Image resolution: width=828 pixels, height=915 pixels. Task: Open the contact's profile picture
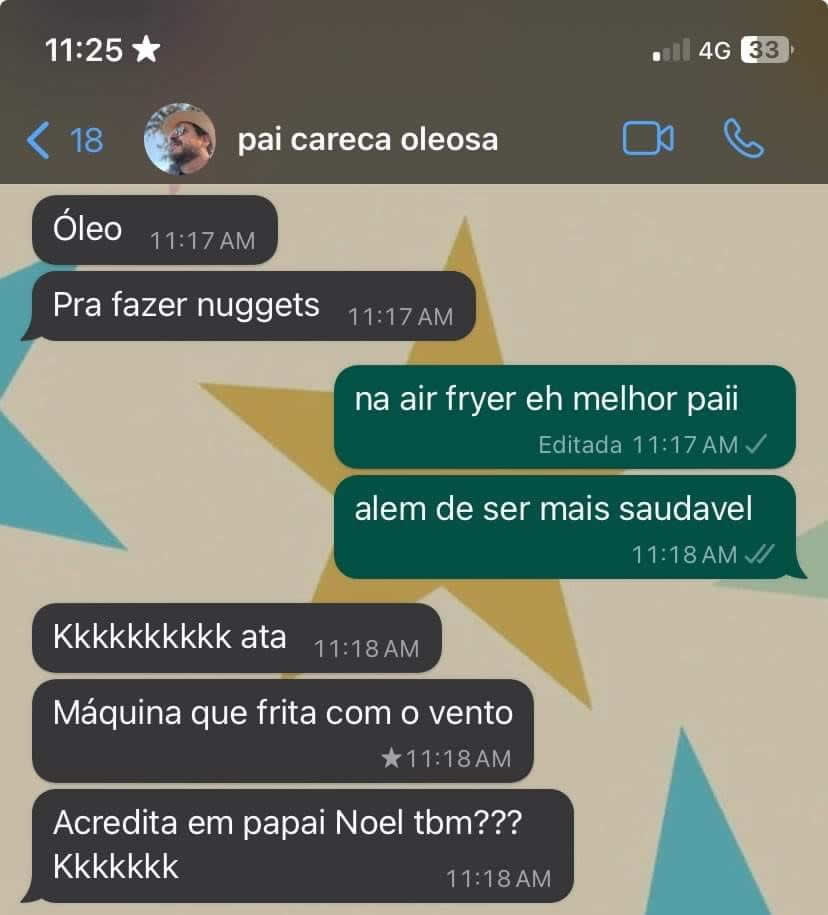point(180,138)
